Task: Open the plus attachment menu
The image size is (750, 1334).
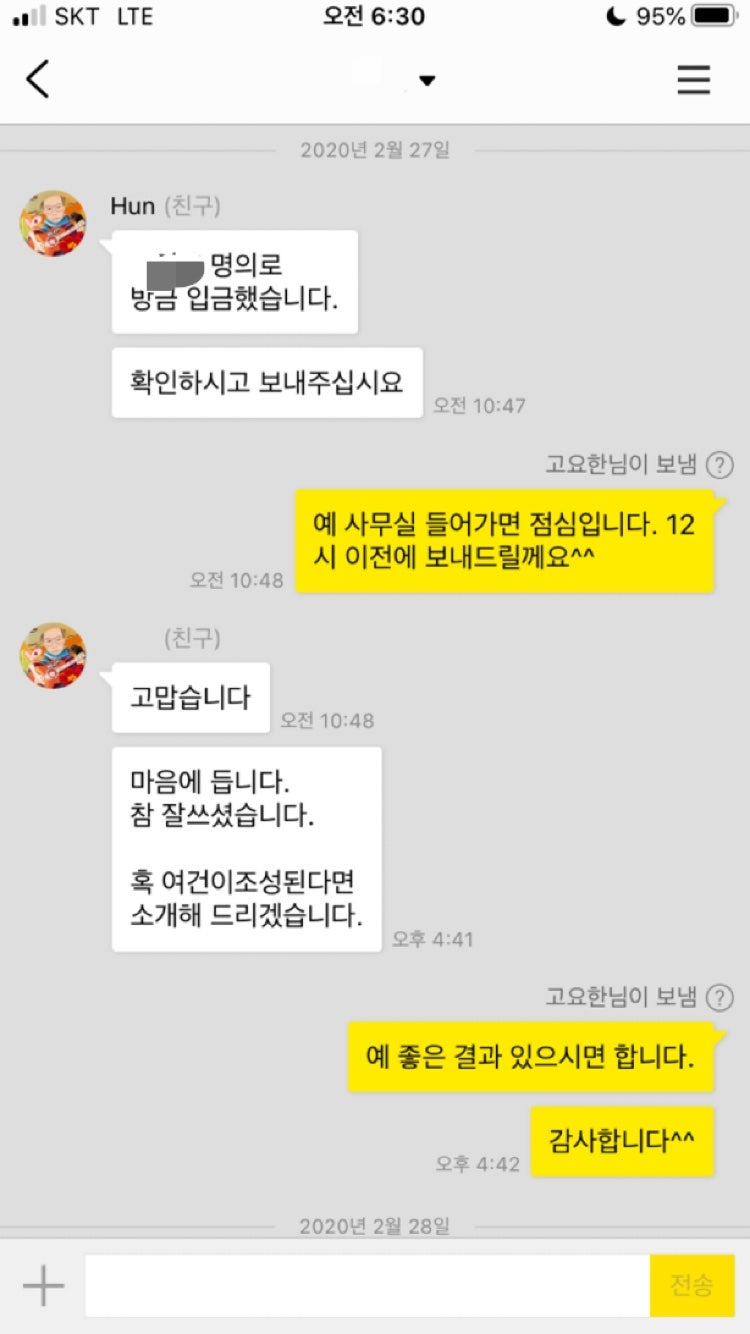Action: click(x=43, y=1285)
